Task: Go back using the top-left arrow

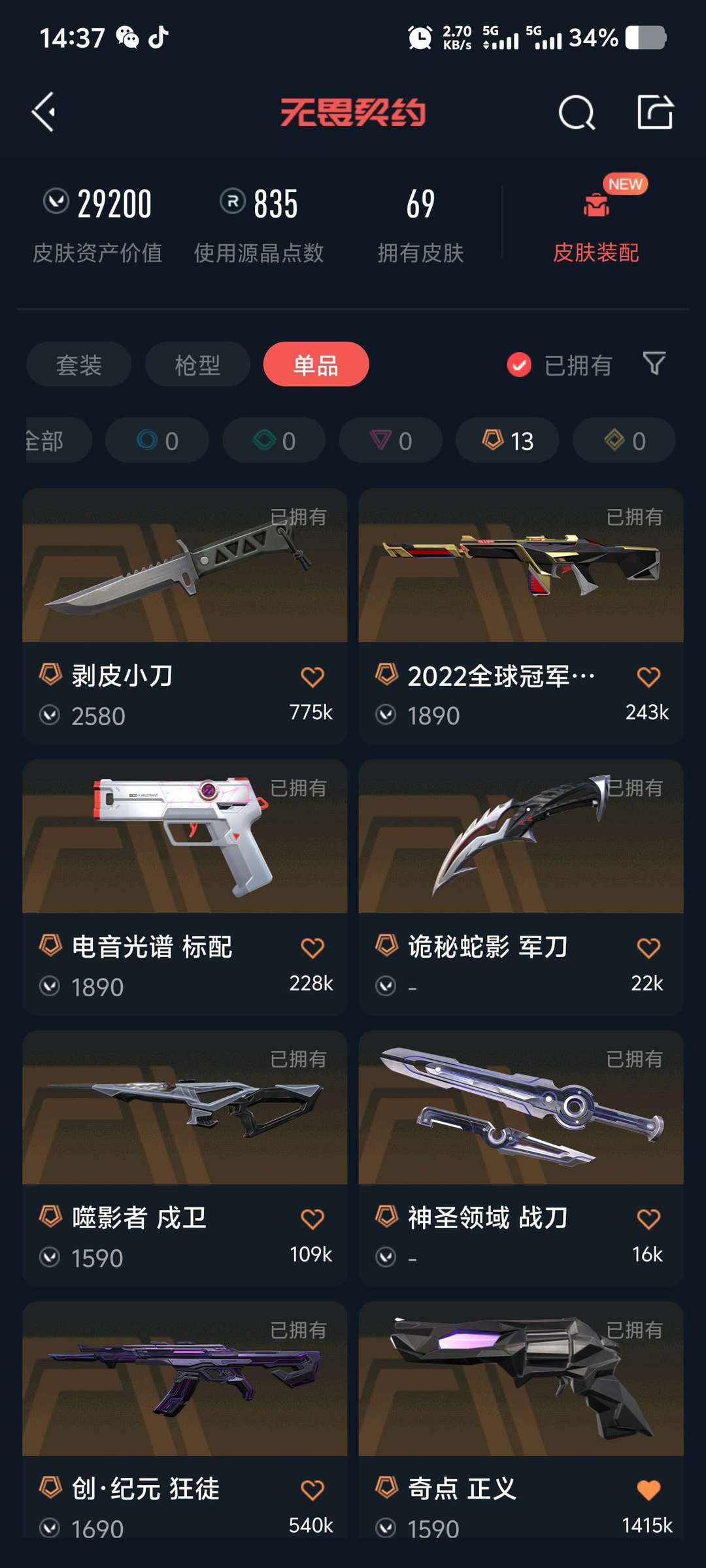Action: pyautogui.click(x=44, y=112)
